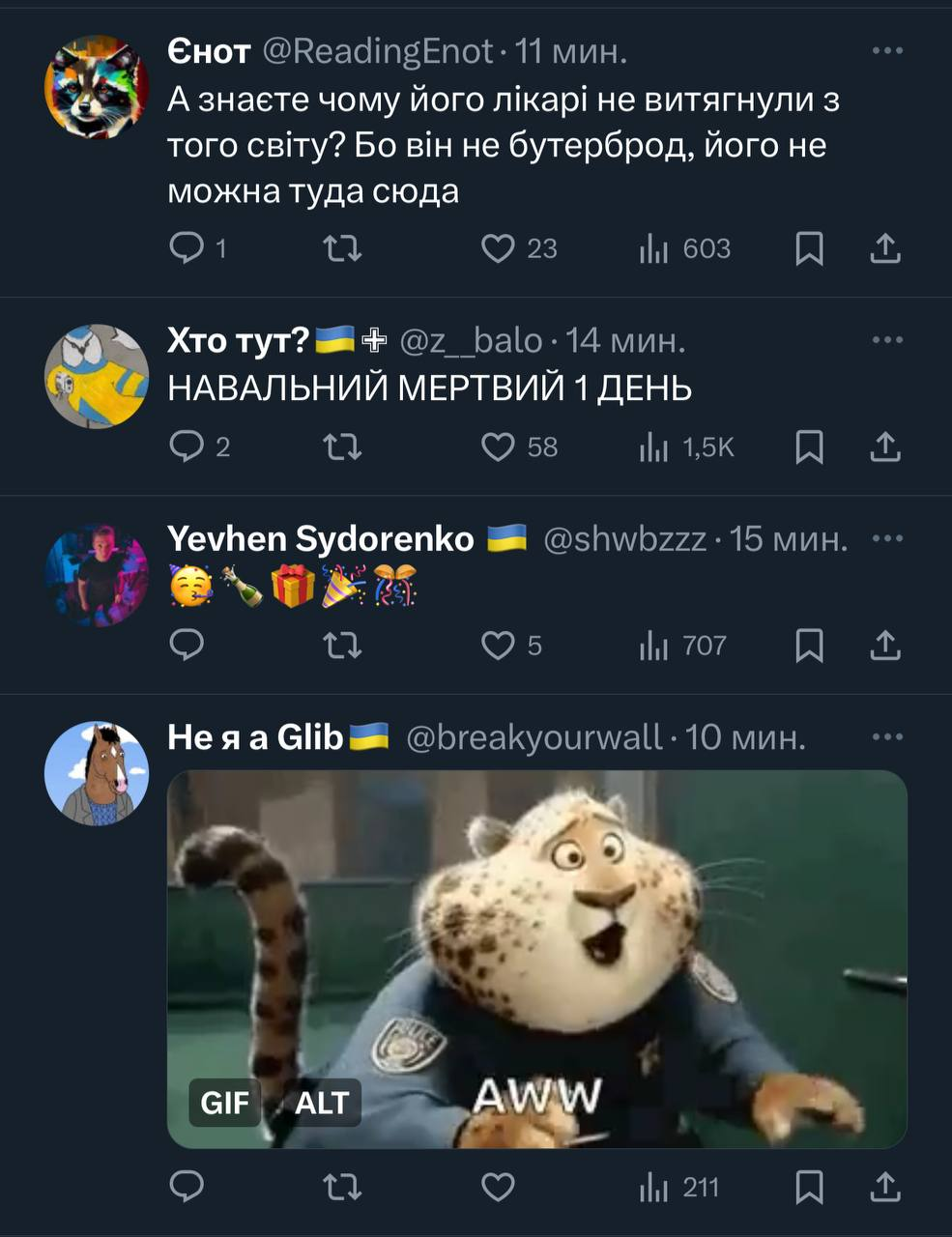The width and height of the screenshot is (952, 1237).
Task: Like the Yevhen Sydorenko emoji tweet
Action: pos(498,645)
